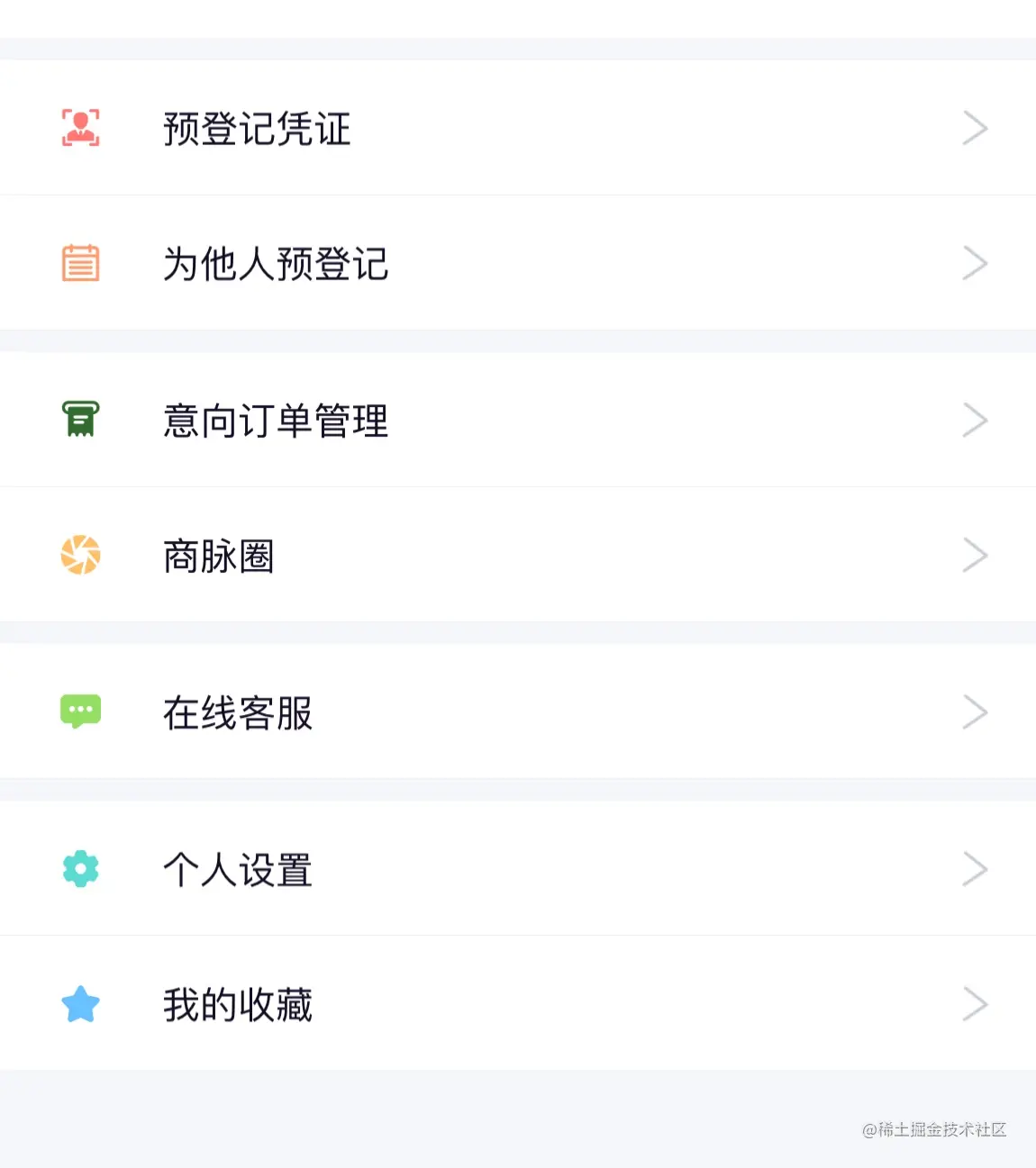
Task: Click the orange calendar icon beside 为他人预登记
Action: point(80,263)
